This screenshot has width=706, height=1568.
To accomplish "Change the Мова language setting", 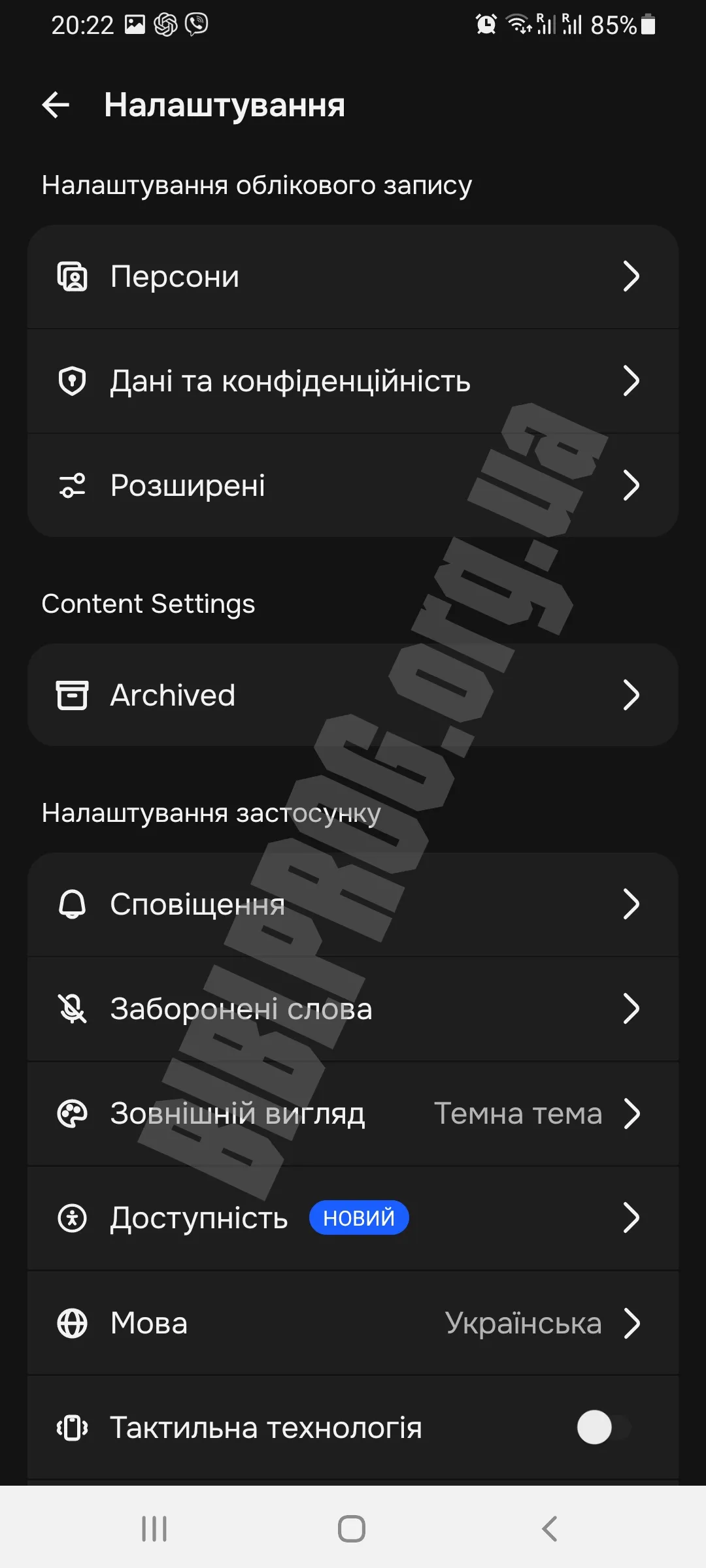I will 353,1323.
